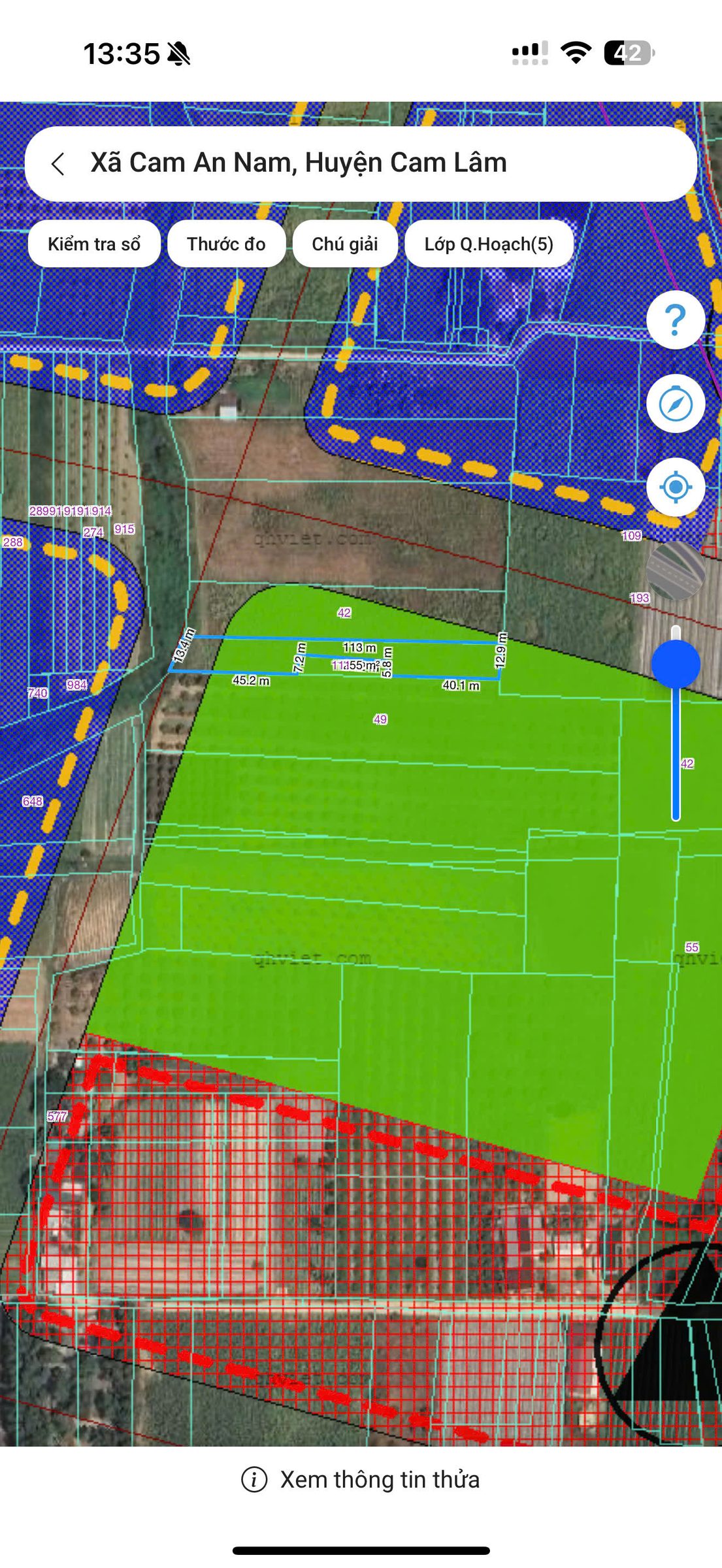The image size is (722, 1568).
Task: Switch map type via road thumbnail
Action: pyautogui.click(x=676, y=570)
